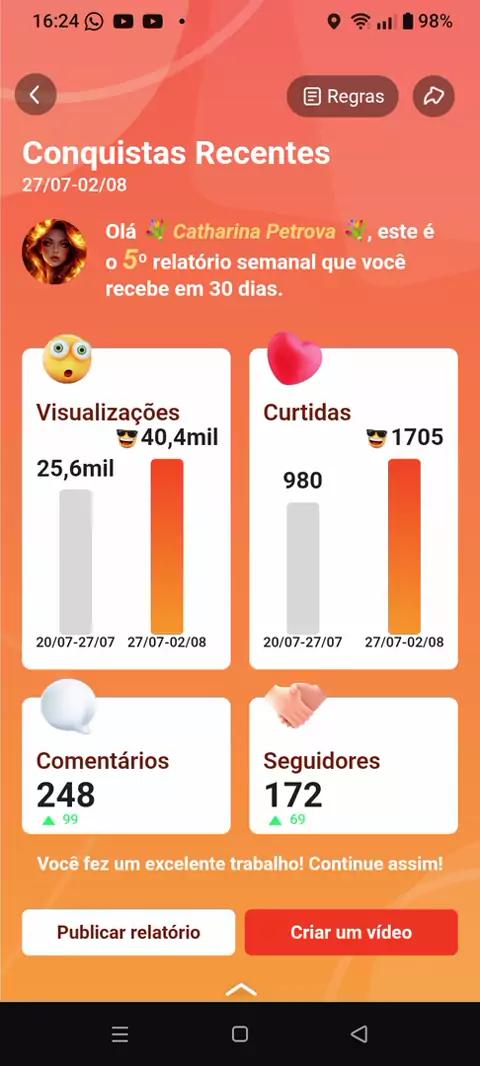The image size is (480, 1066).
Task: Go back using the top-left arrow
Action: 35,94
